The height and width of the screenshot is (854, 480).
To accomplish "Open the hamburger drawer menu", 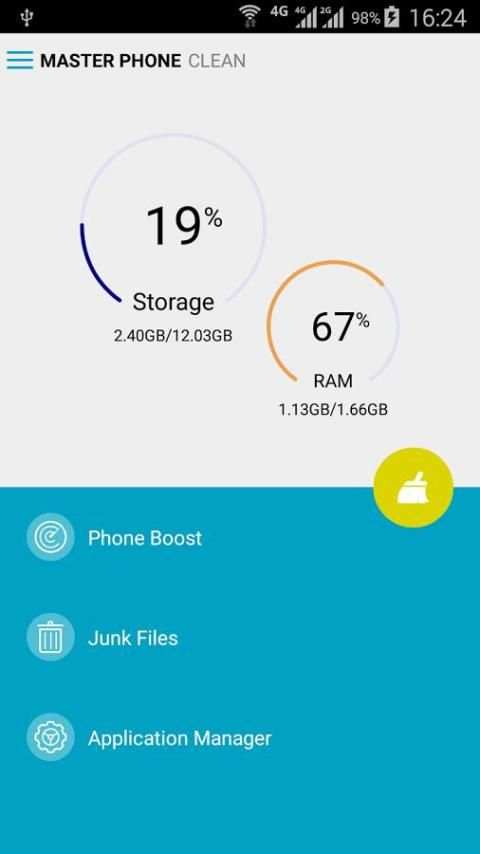I will click(20, 60).
